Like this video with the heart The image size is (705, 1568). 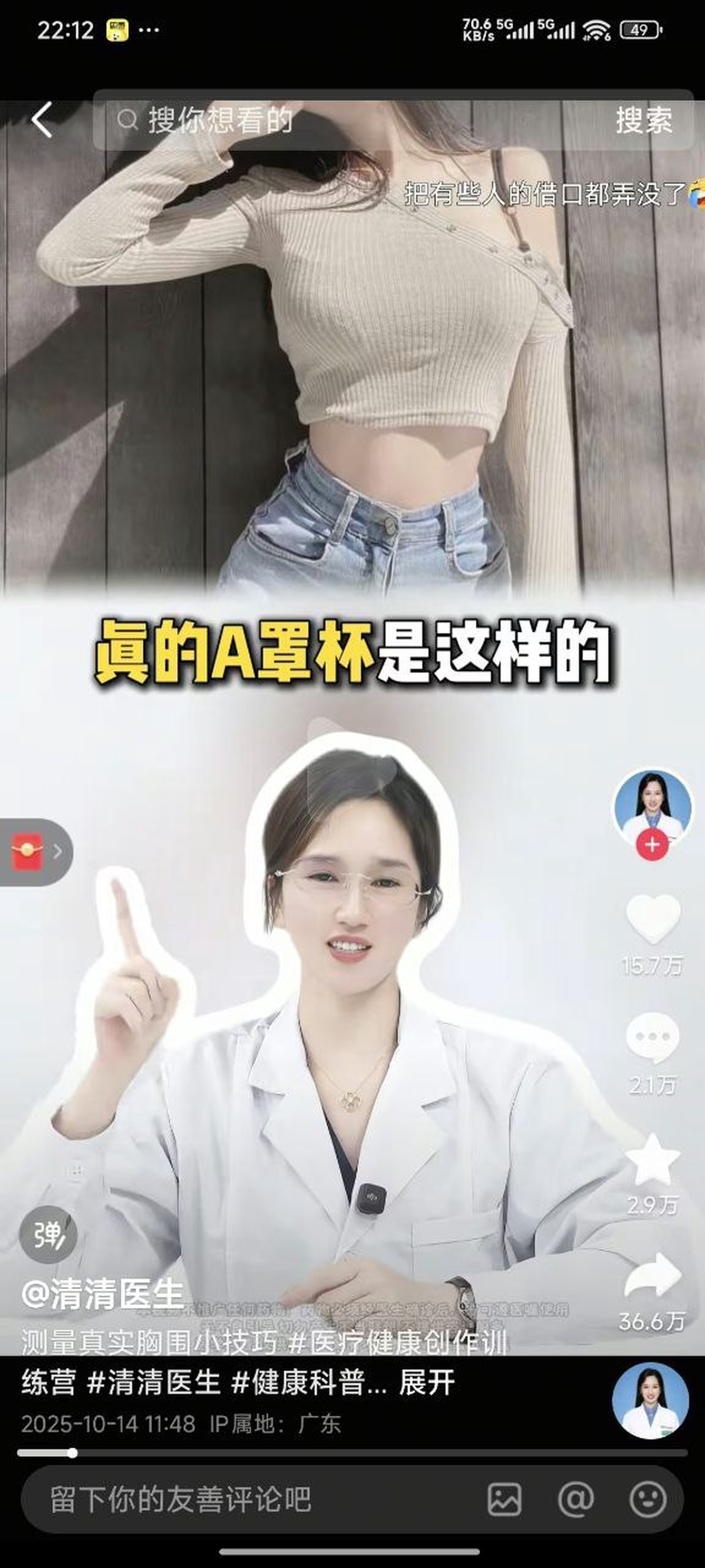pyautogui.click(x=653, y=919)
